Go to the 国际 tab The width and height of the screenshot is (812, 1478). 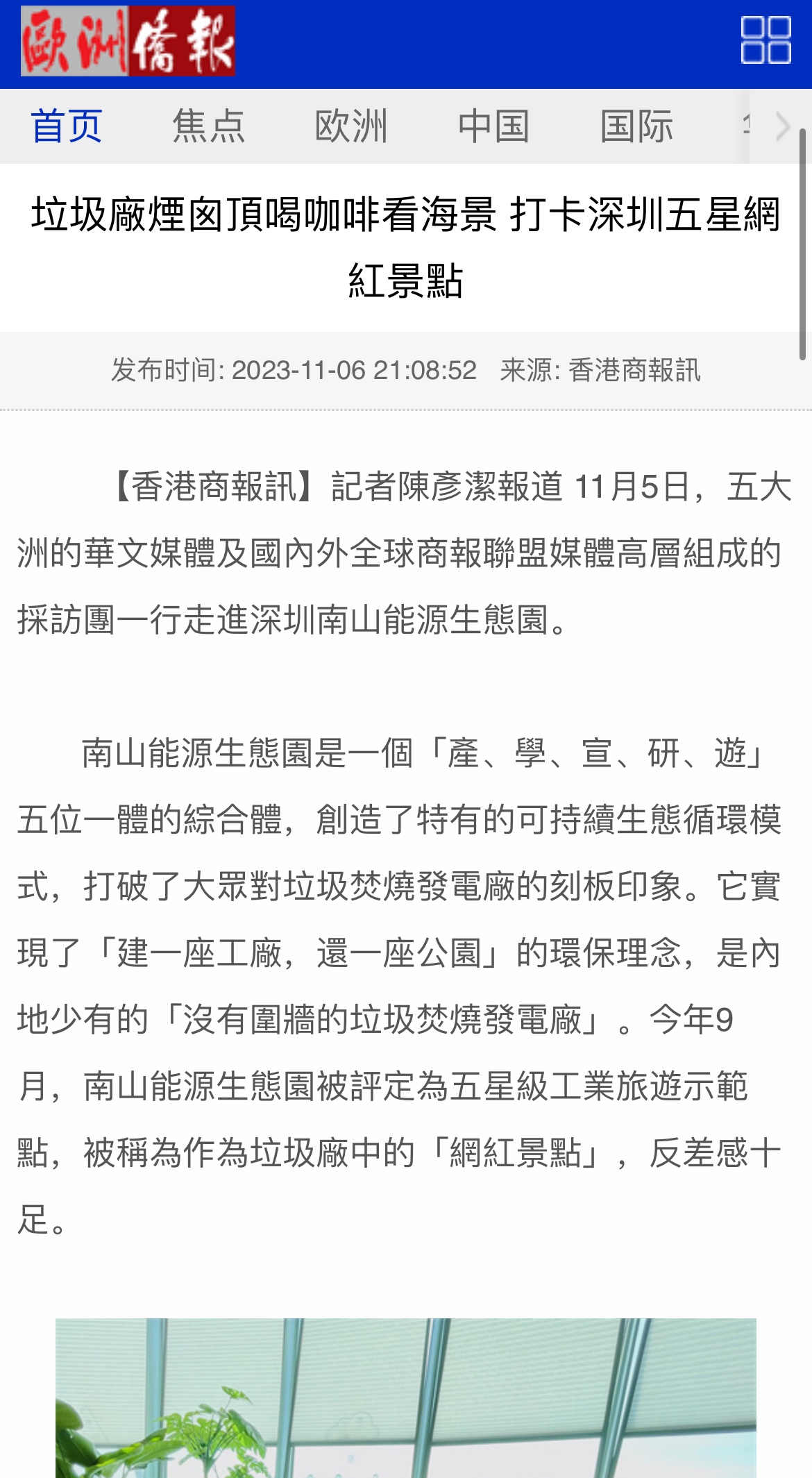[636, 126]
